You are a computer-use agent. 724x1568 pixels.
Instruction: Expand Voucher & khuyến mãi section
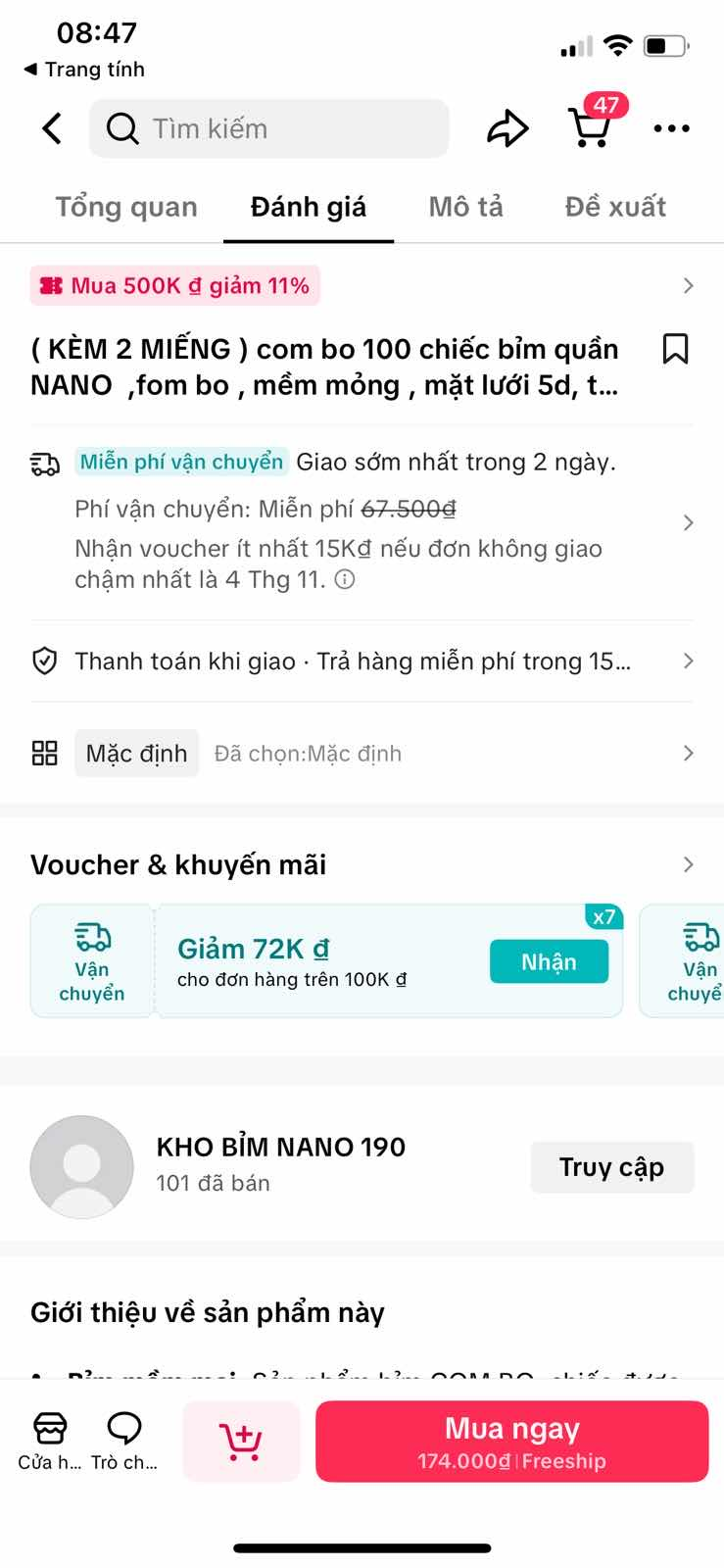pyautogui.click(x=688, y=864)
